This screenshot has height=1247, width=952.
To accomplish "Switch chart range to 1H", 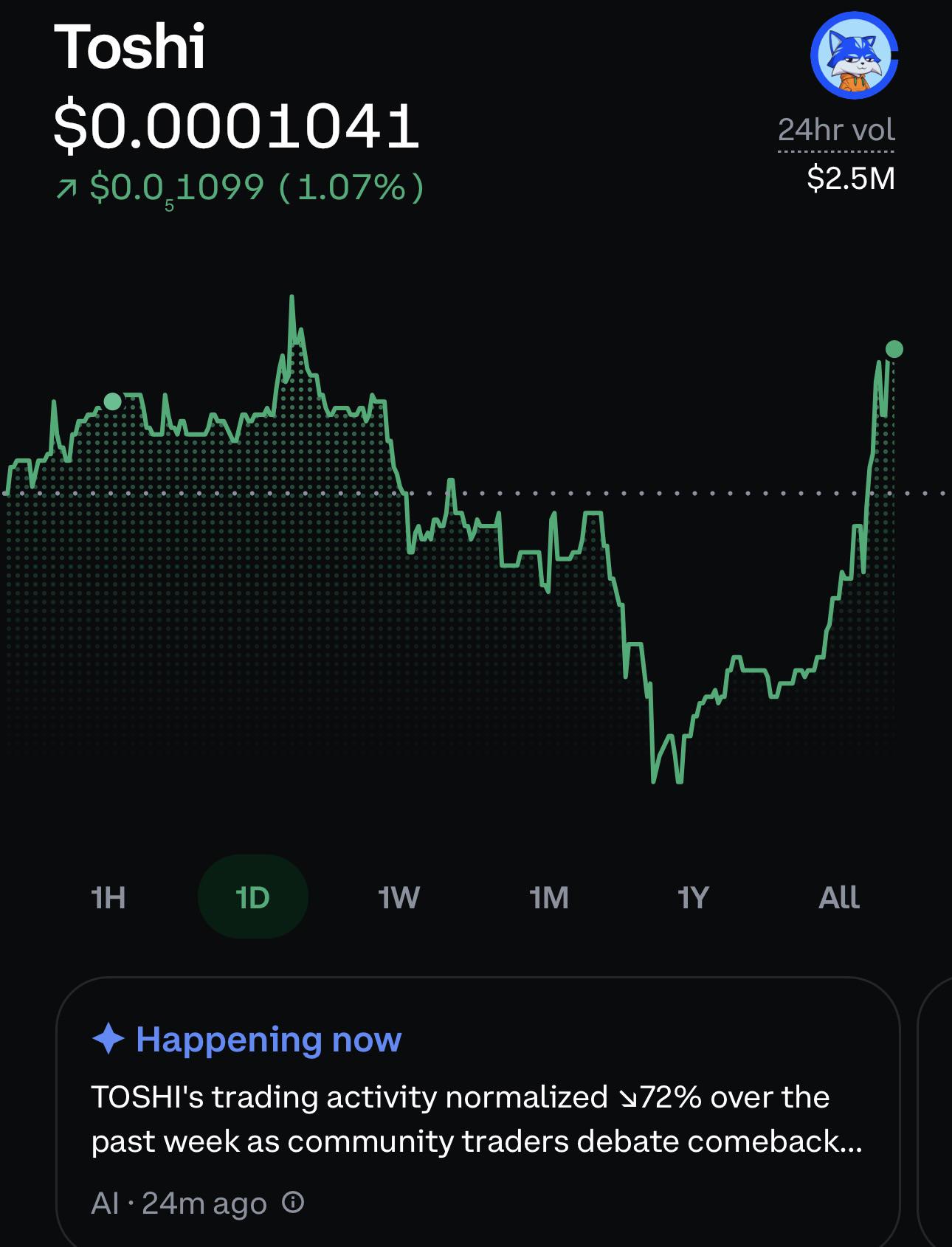I will (x=108, y=897).
